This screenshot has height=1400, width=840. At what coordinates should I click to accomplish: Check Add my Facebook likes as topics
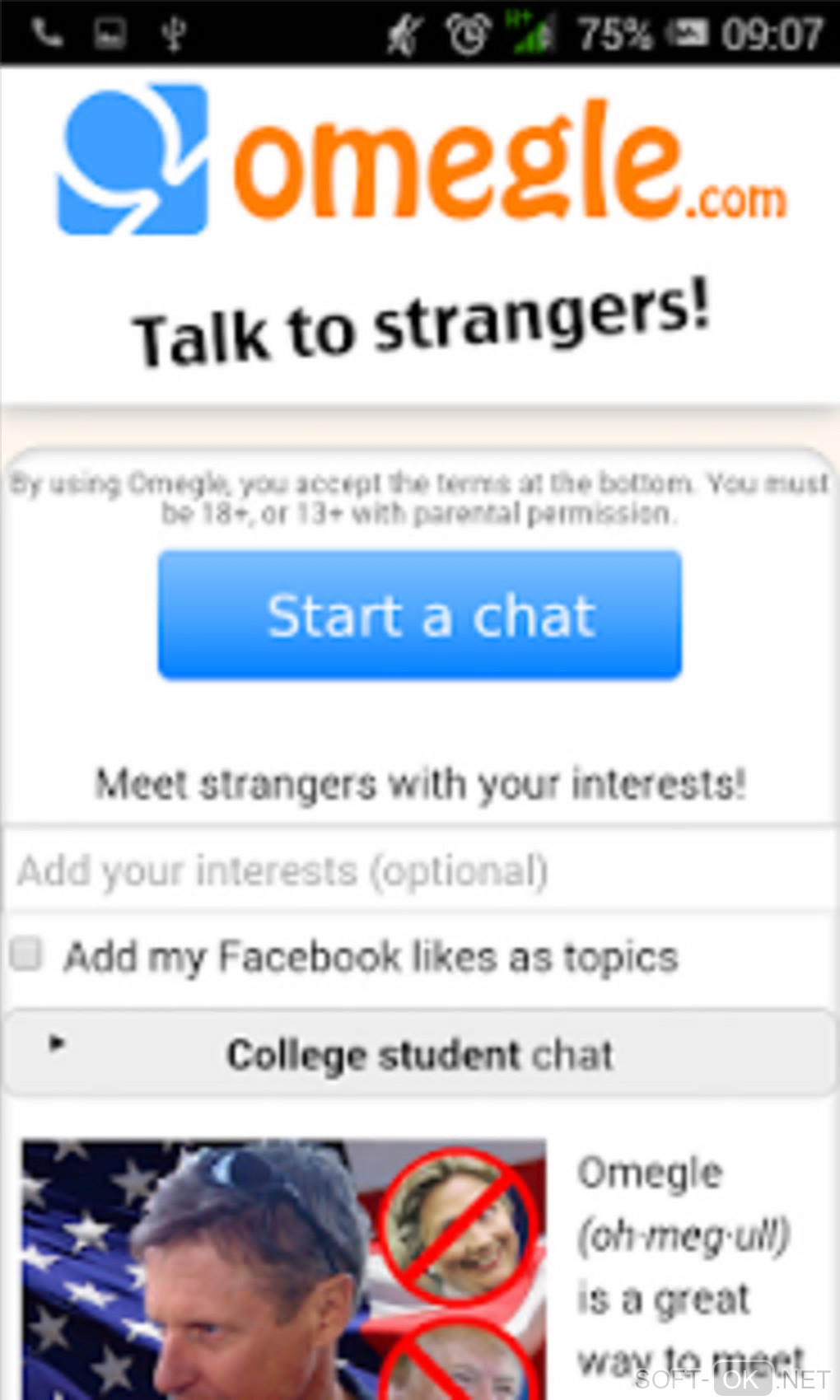[x=26, y=954]
